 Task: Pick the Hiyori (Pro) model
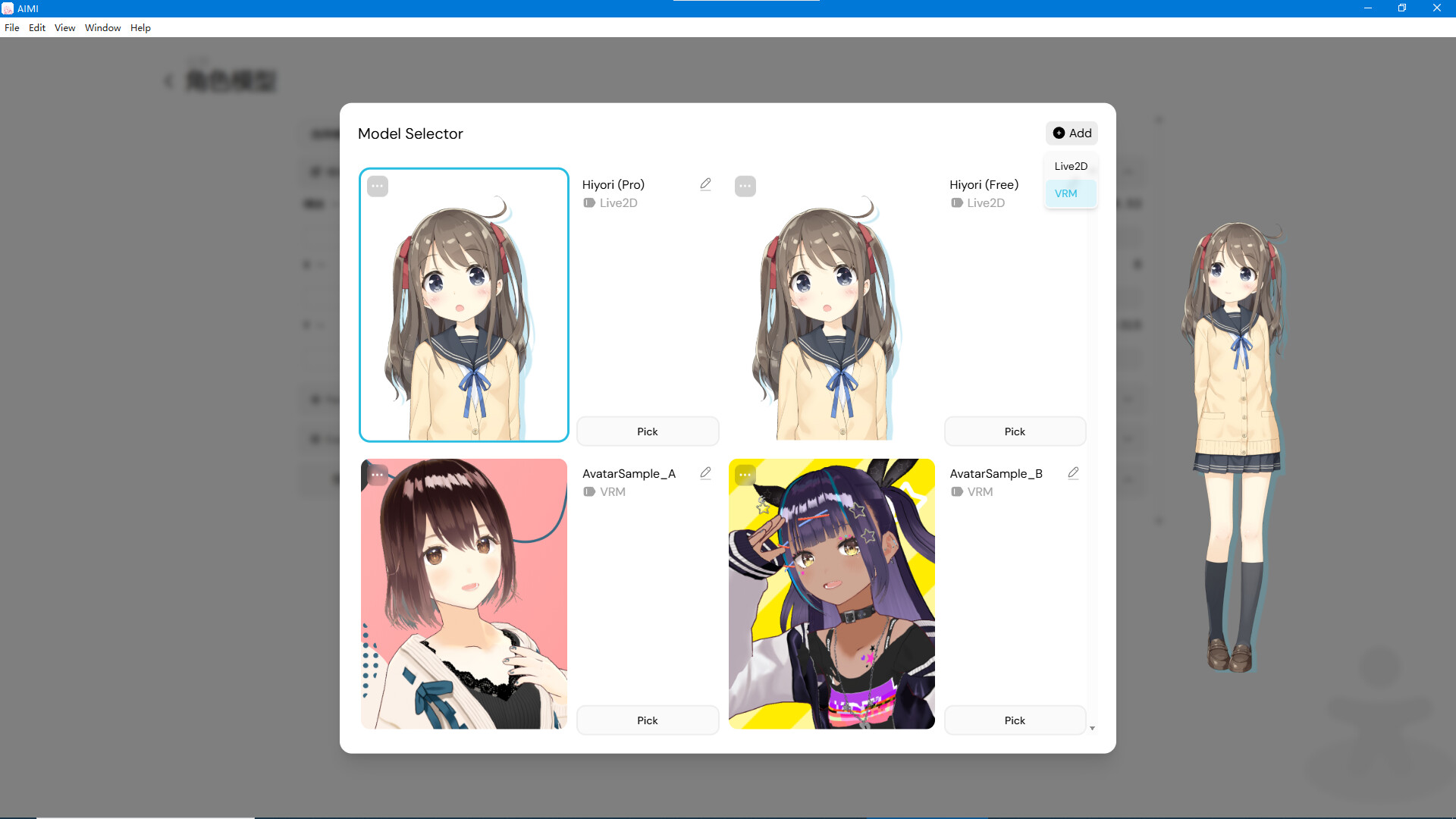[x=648, y=431]
